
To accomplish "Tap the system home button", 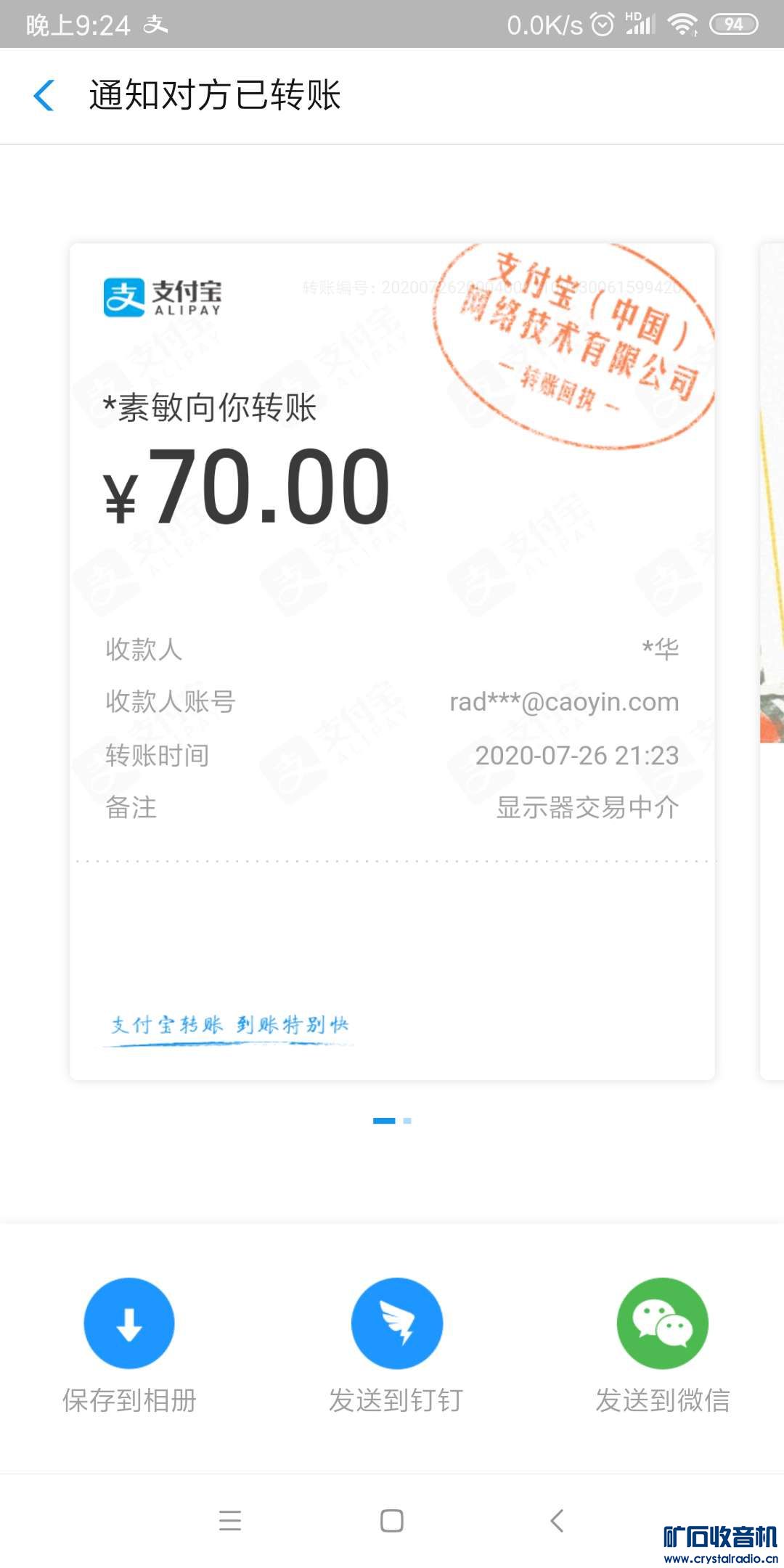I will coord(392,1520).
